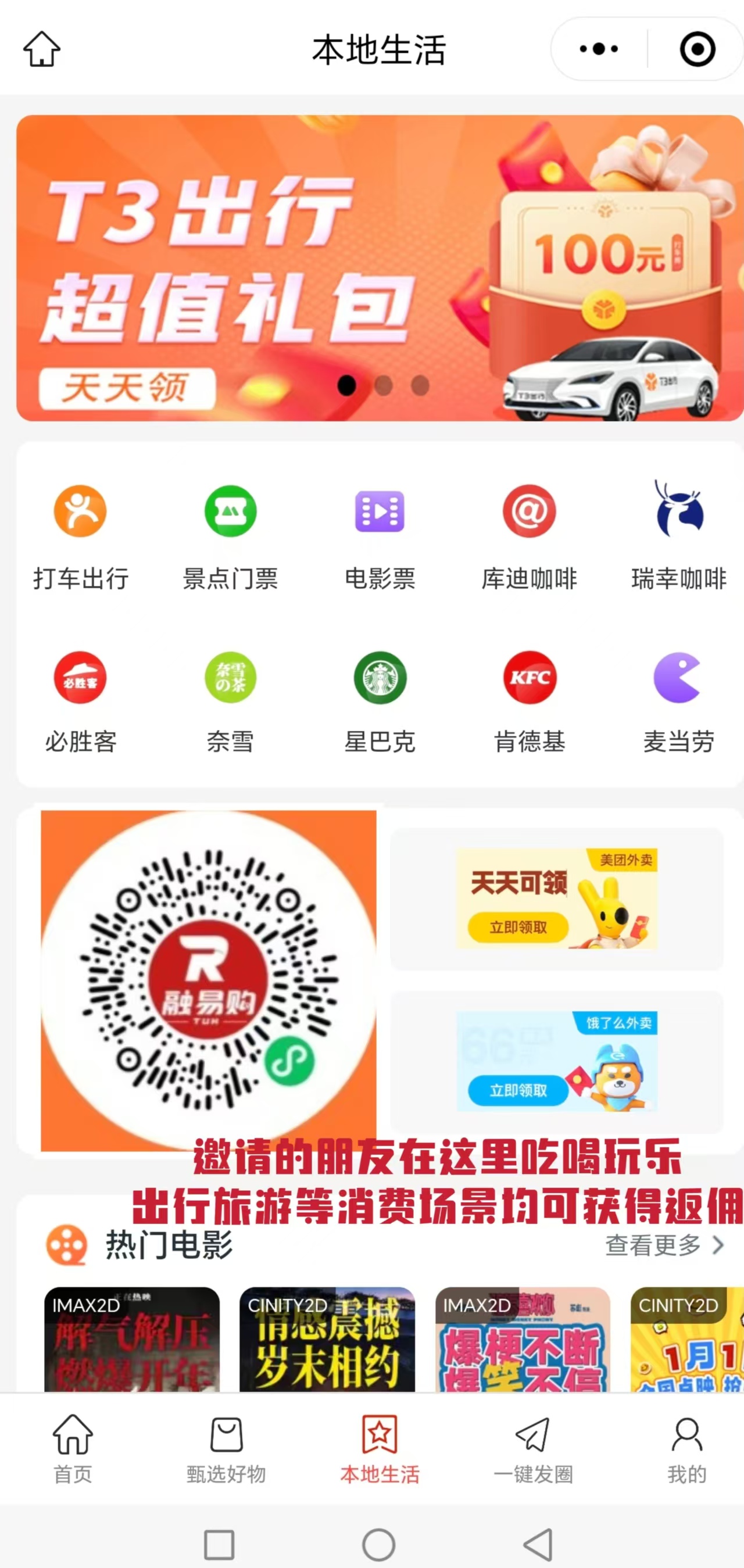Close the mini program with the circle button
Screen dimensions: 744x1568
pos(696,49)
